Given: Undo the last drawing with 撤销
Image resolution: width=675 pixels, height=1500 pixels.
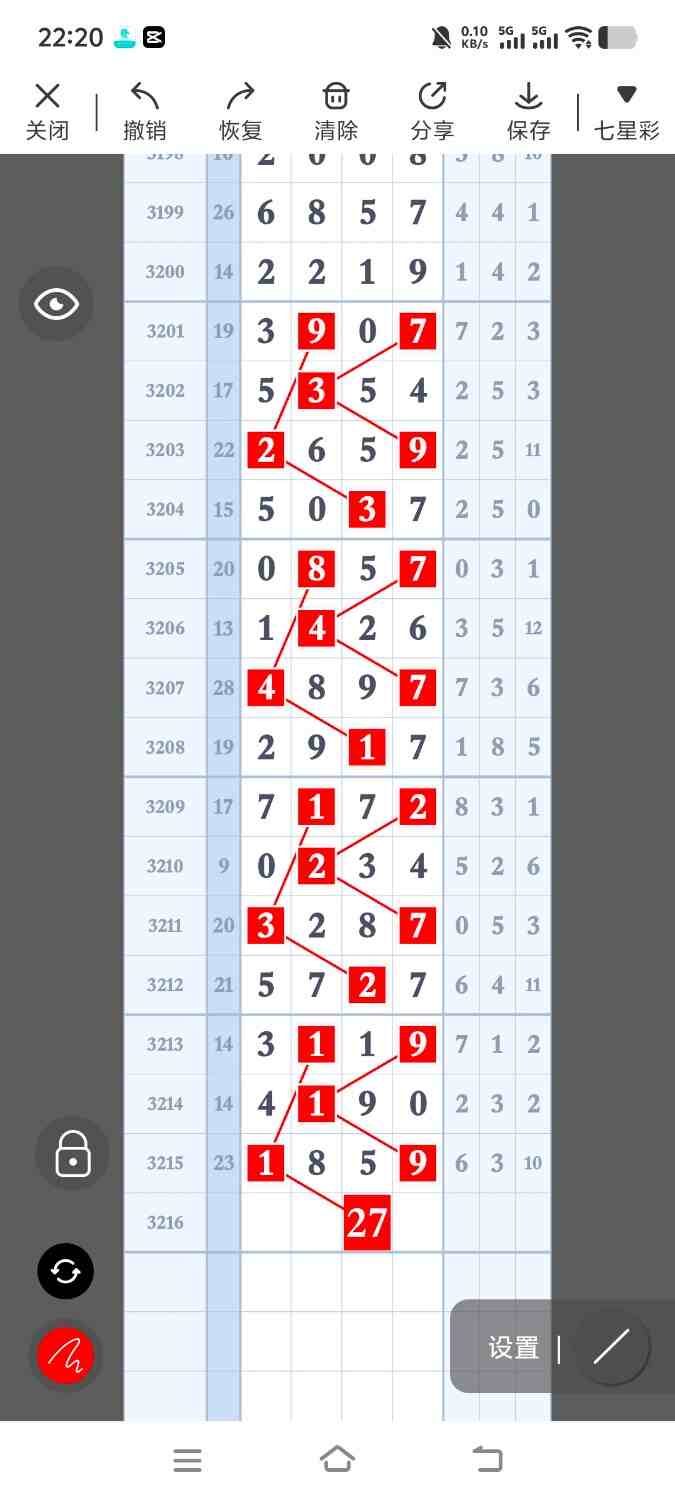Looking at the screenshot, I should 145,110.
